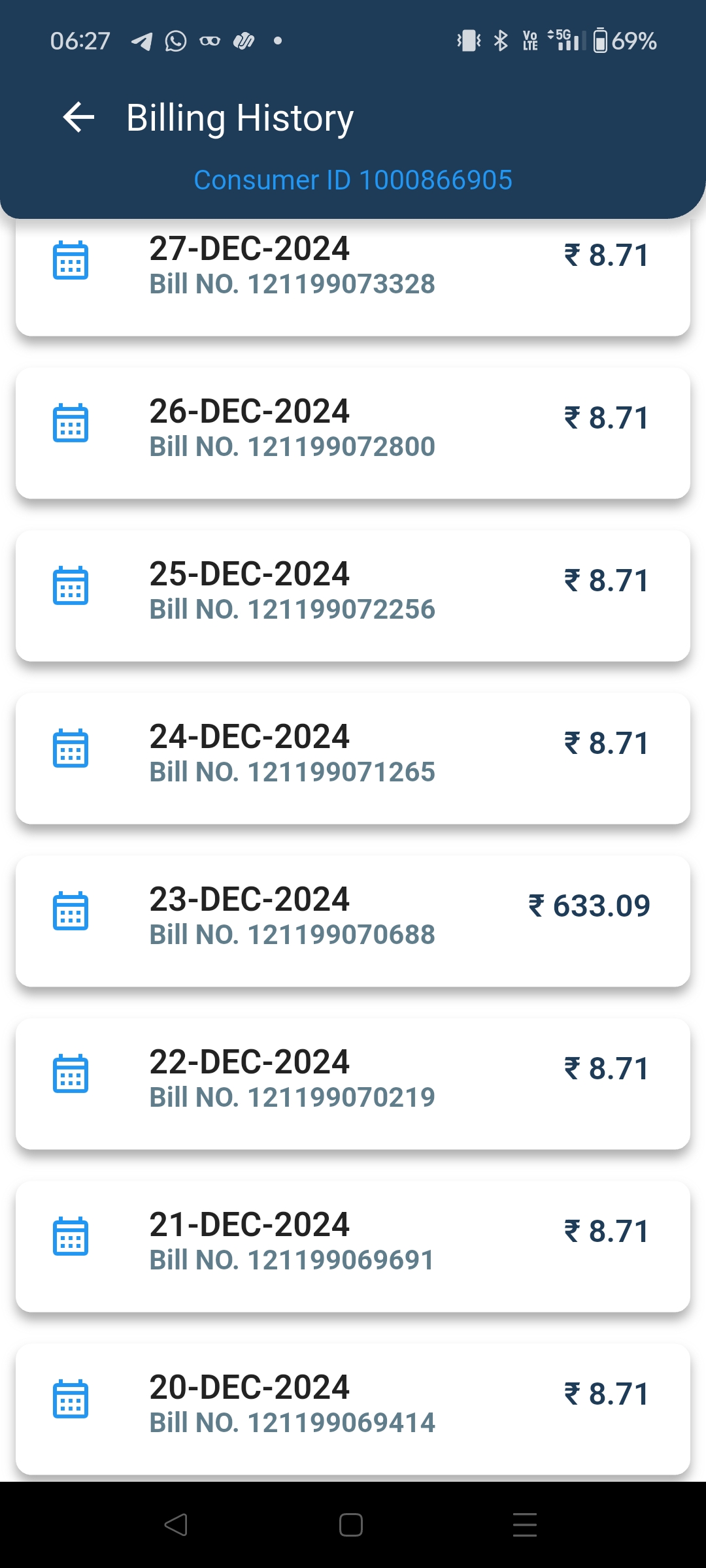
Task: View the 22-DEC-2024 bill details
Action: [353, 1084]
